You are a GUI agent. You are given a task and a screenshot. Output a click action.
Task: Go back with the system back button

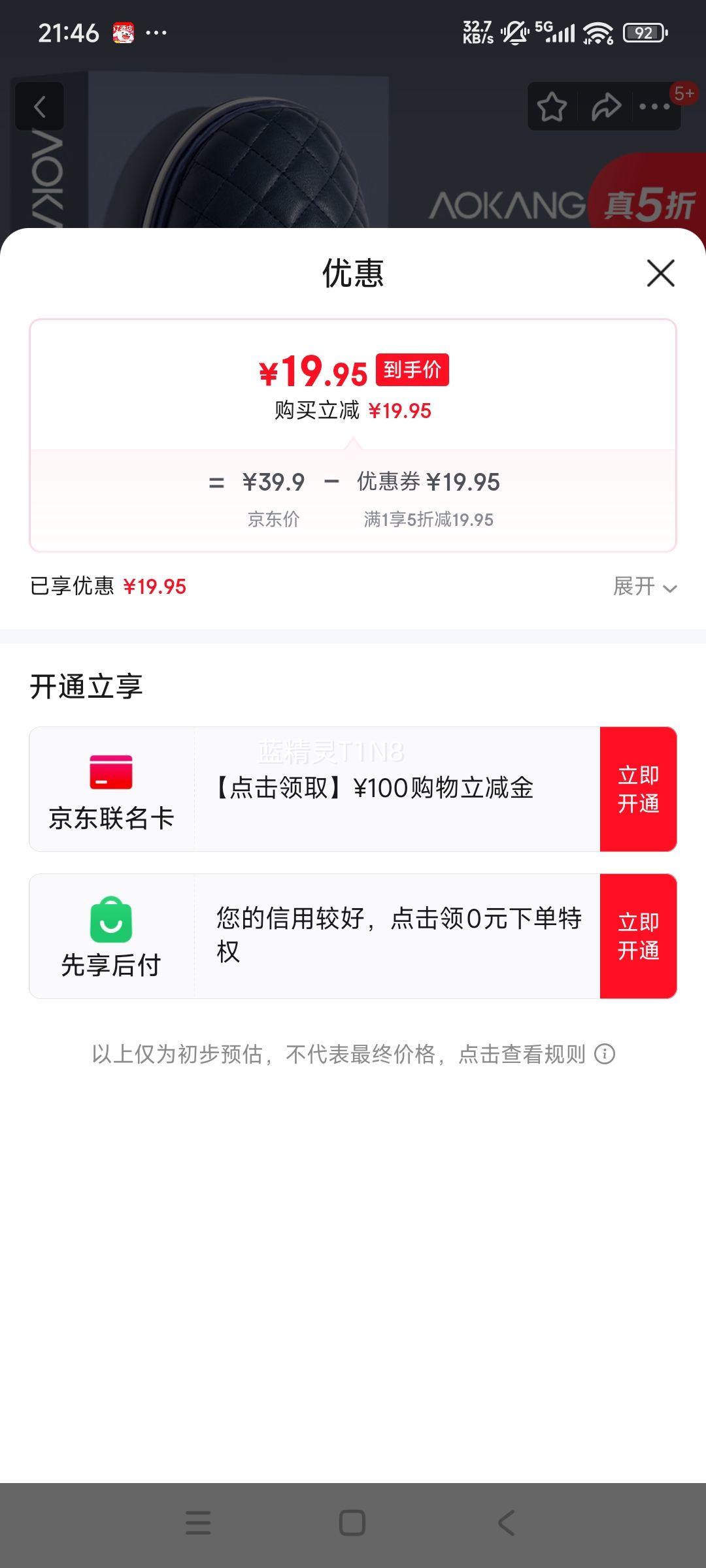click(x=507, y=1523)
